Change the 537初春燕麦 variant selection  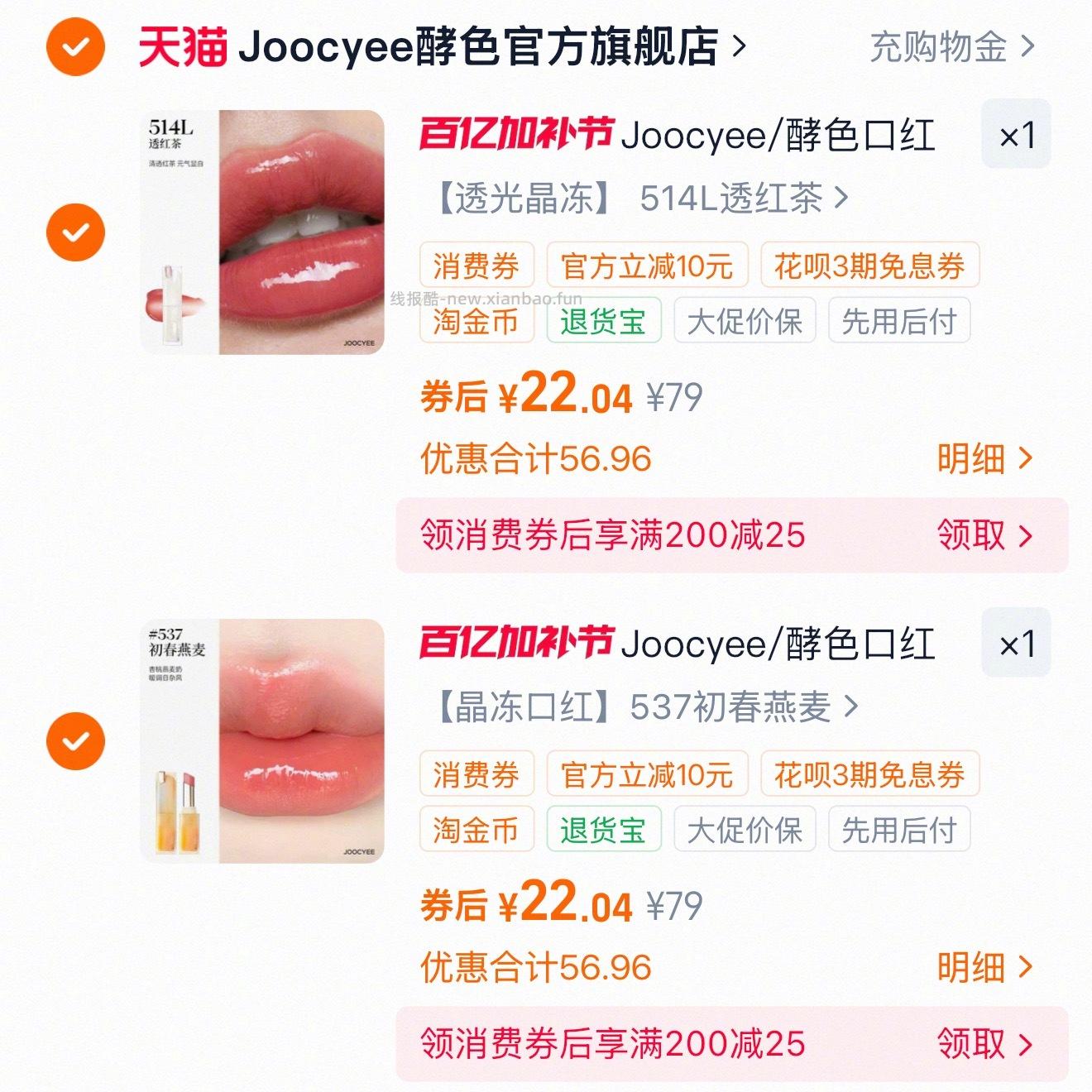pyautogui.click(x=645, y=706)
